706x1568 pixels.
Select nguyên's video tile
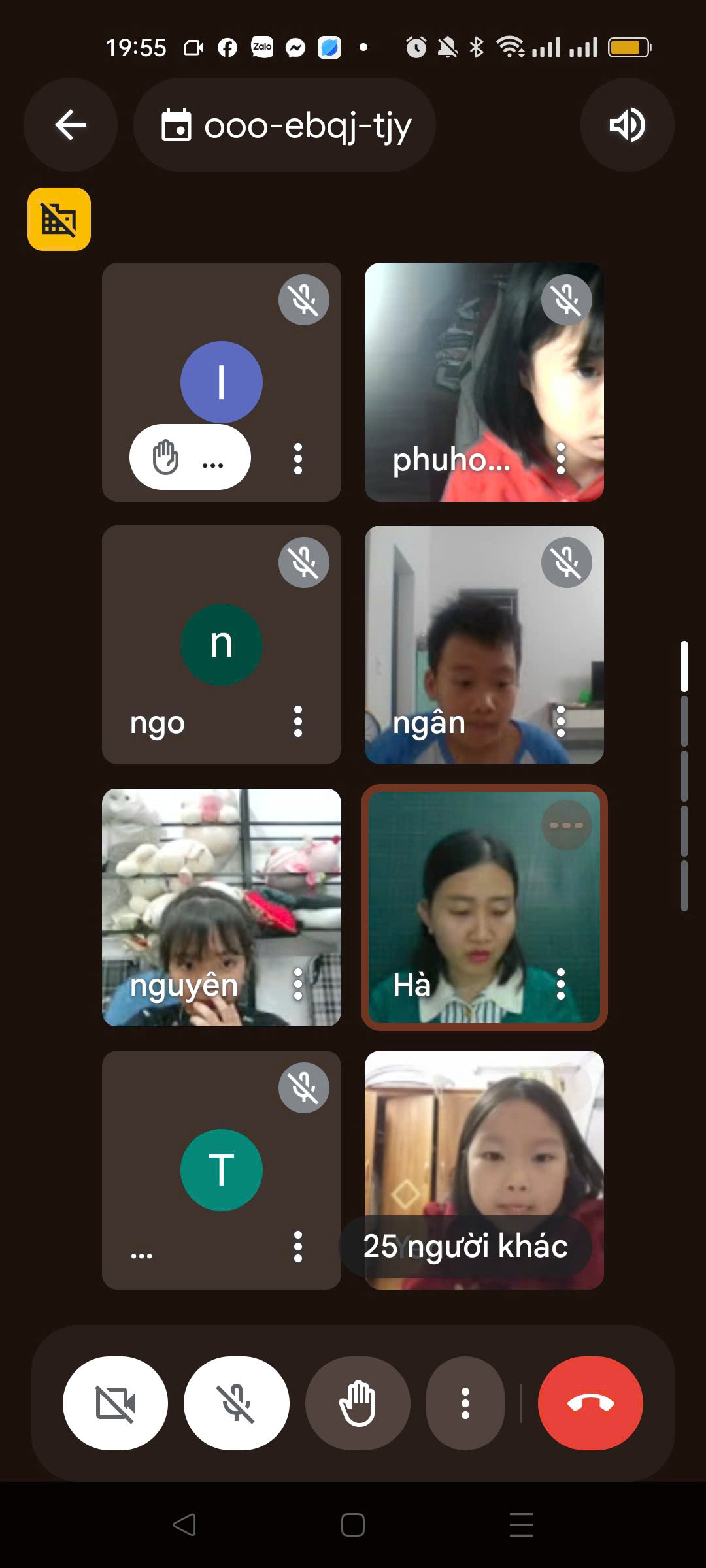pyautogui.click(x=209, y=902)
